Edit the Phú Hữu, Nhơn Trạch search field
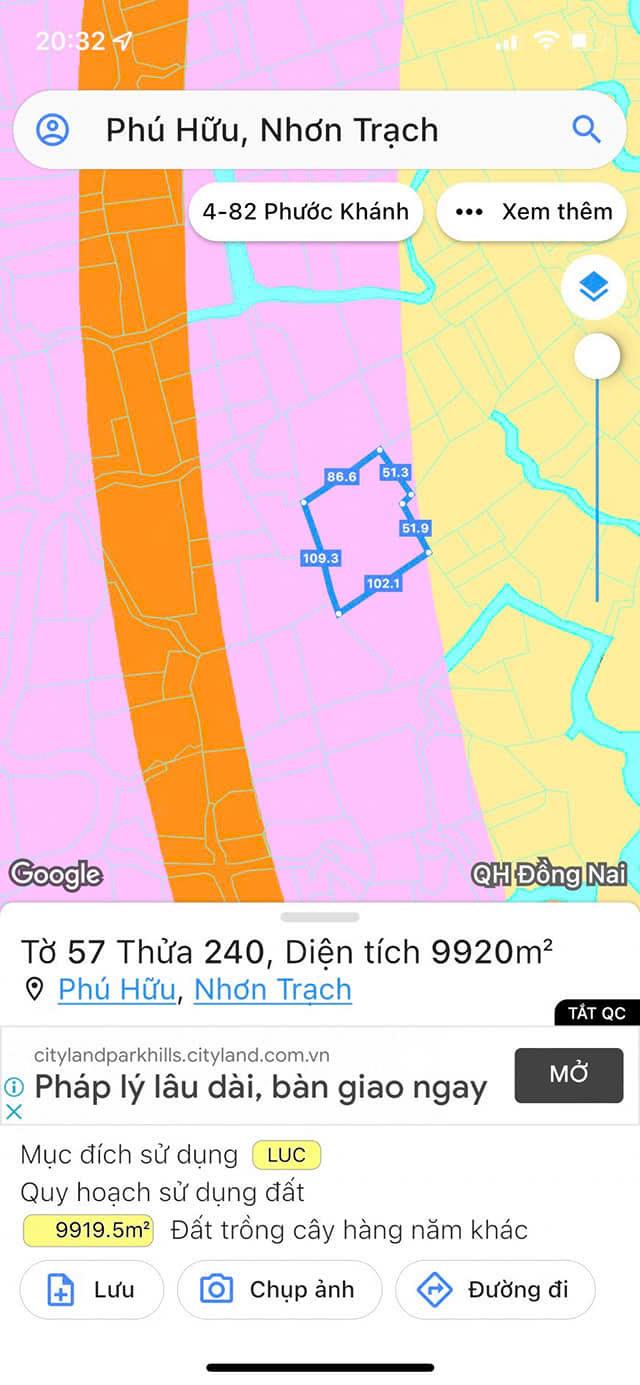Image resolution: width=640 pixels, height=1385 pixels. pyautogui.click(x=300, y=130)
